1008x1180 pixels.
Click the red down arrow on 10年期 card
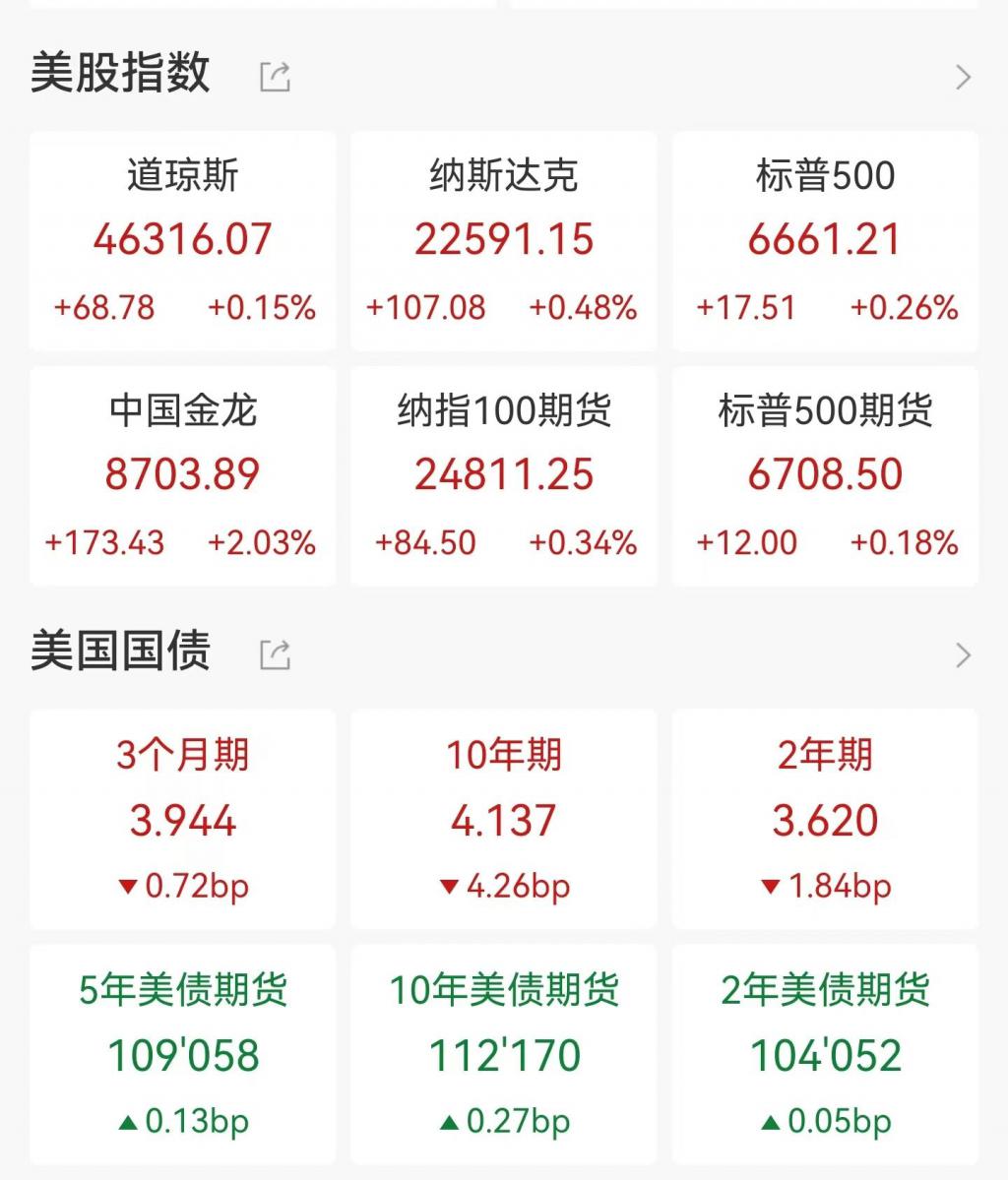click(x=448, y=886)
